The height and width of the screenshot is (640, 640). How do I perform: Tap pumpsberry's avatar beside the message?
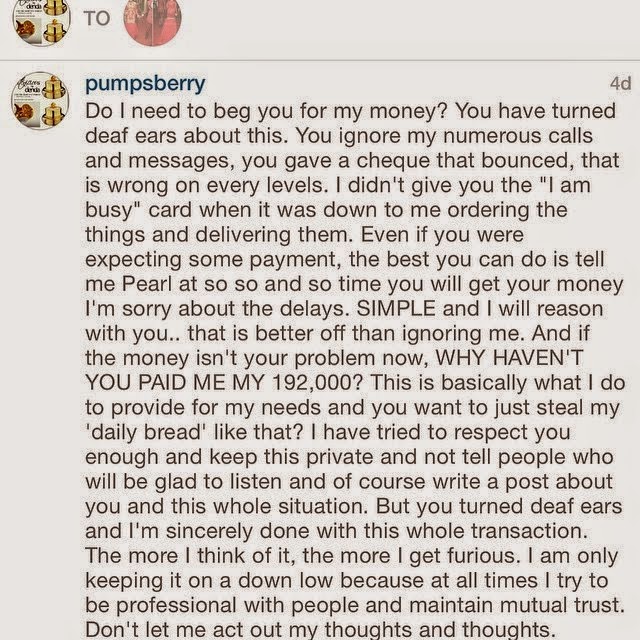(x=40, y=100)
